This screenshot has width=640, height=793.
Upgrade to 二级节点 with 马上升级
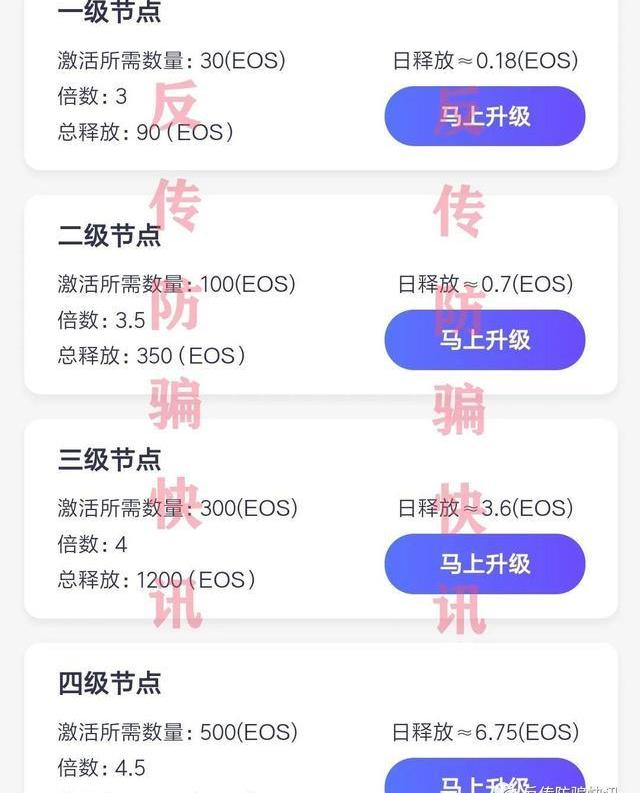coord(484,340)
